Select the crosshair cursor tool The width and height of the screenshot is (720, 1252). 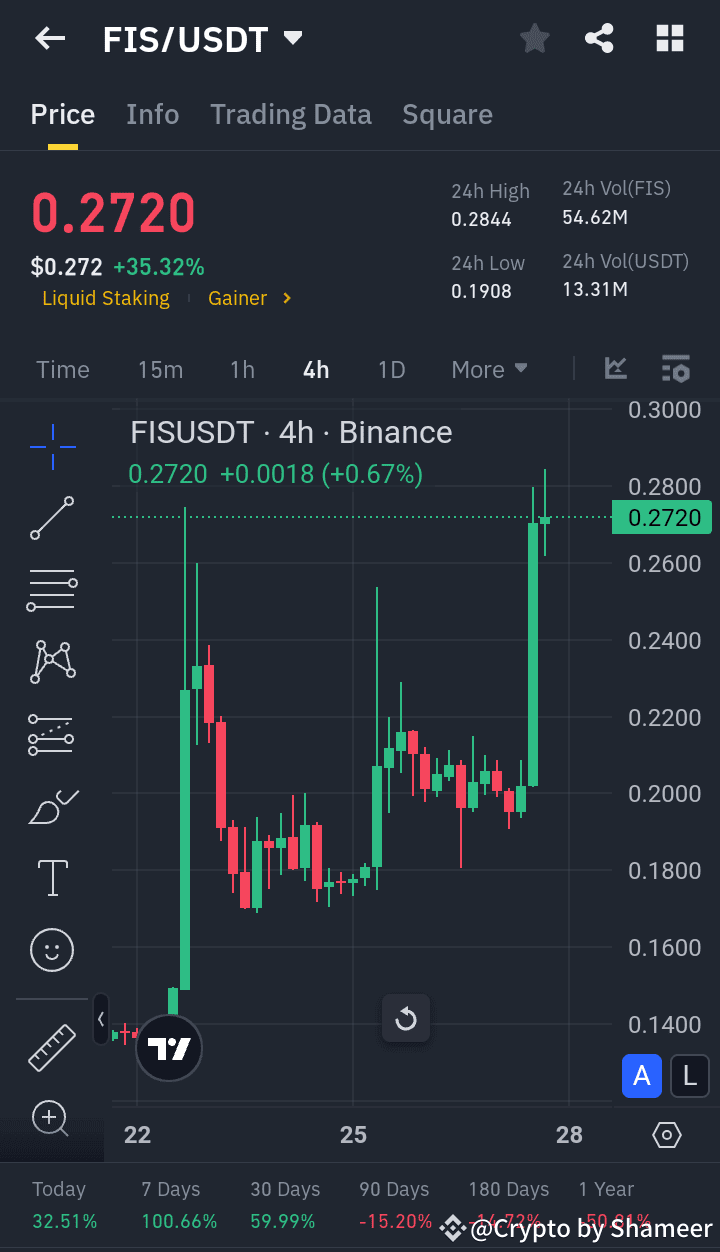tap(52, 447)
